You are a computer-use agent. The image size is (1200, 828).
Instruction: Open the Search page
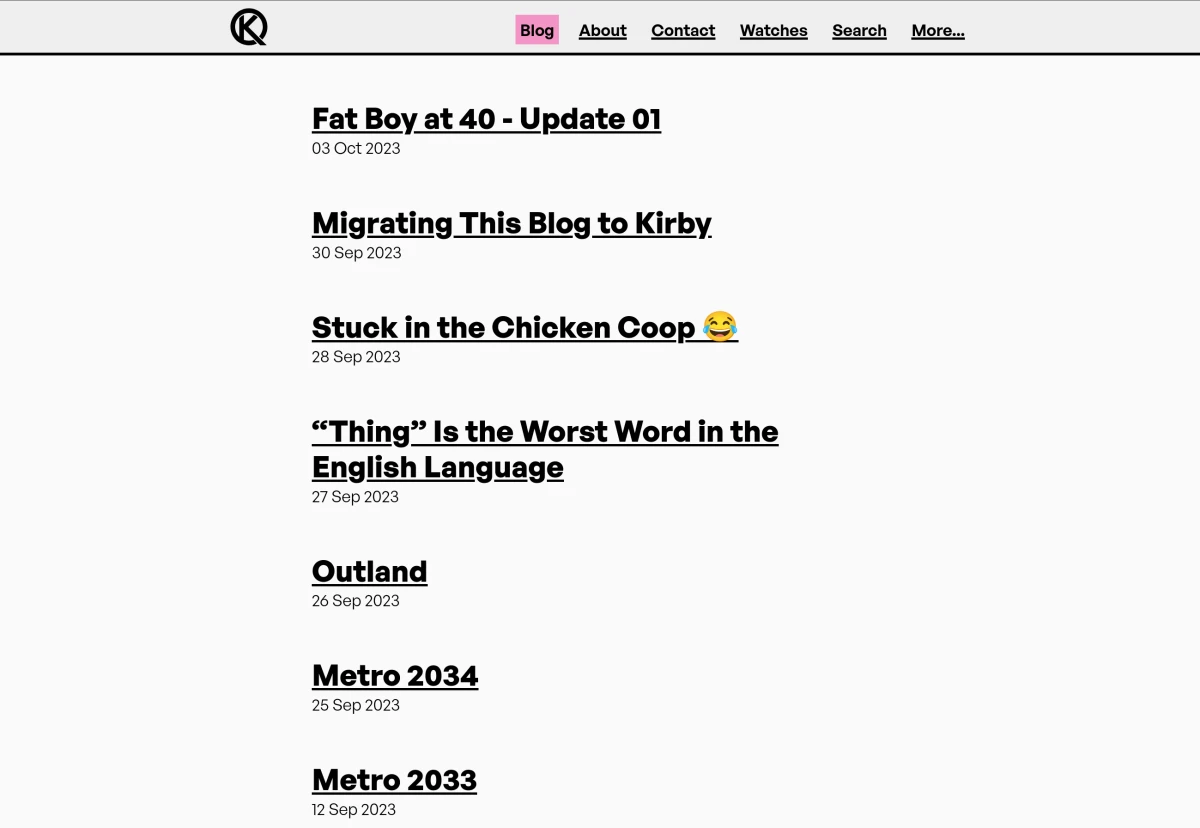pos(859,30)
